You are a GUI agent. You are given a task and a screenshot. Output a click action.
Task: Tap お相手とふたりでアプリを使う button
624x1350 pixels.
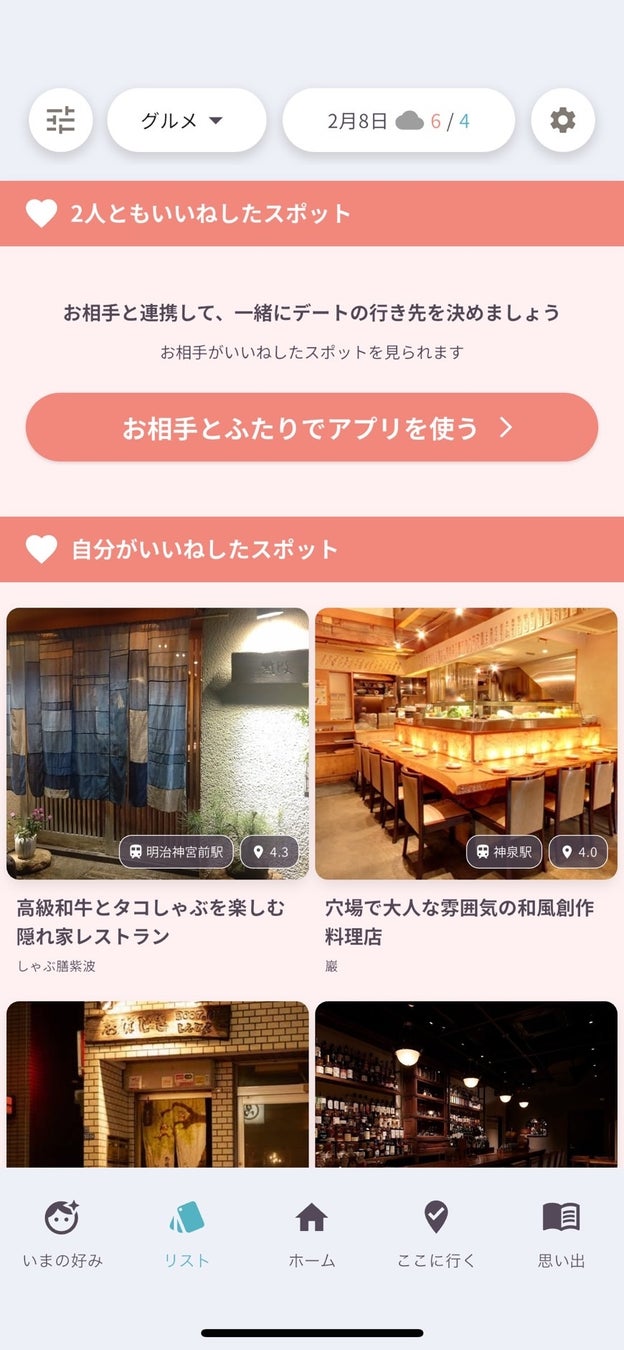click(x=312, y=428)
